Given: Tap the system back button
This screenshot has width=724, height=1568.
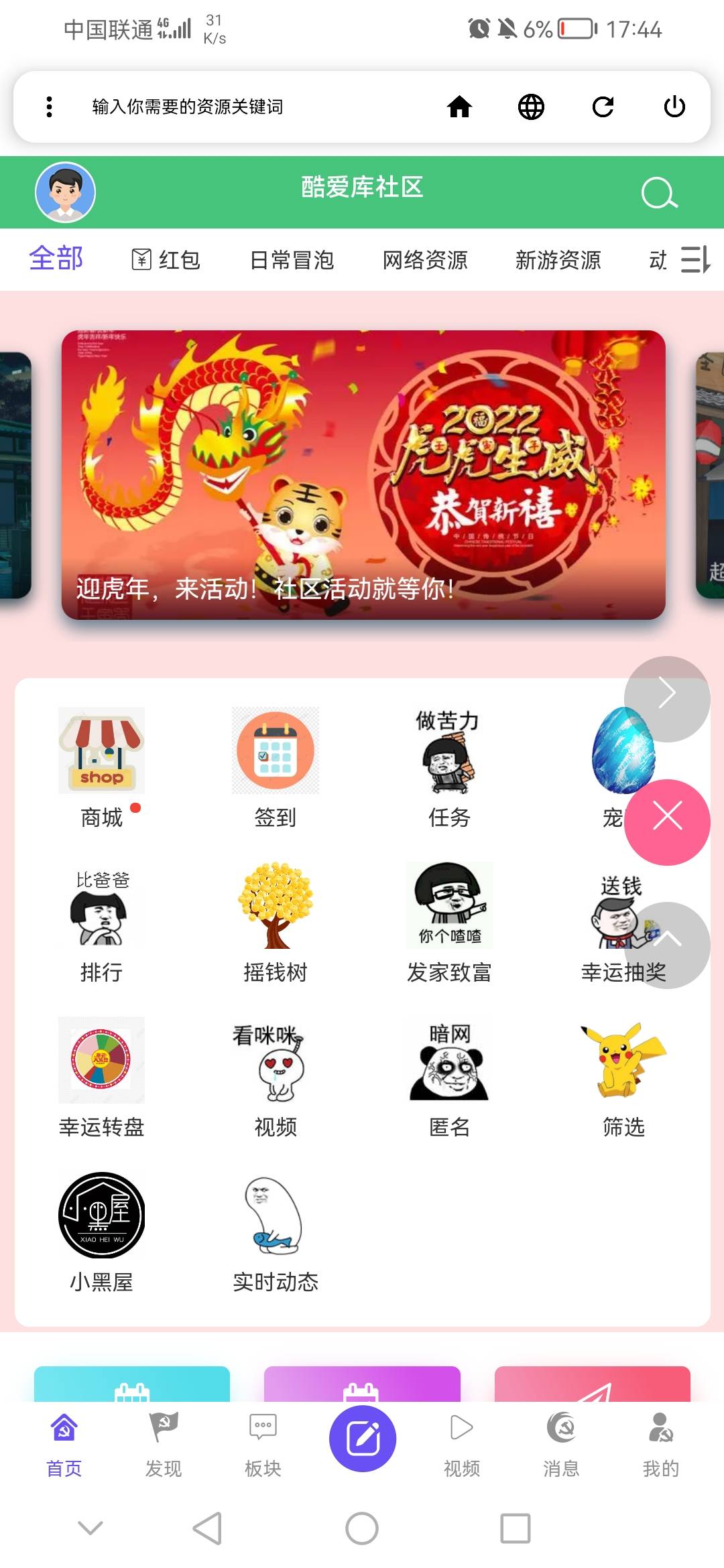Looking at the screenshot, I should [208, 1528].
